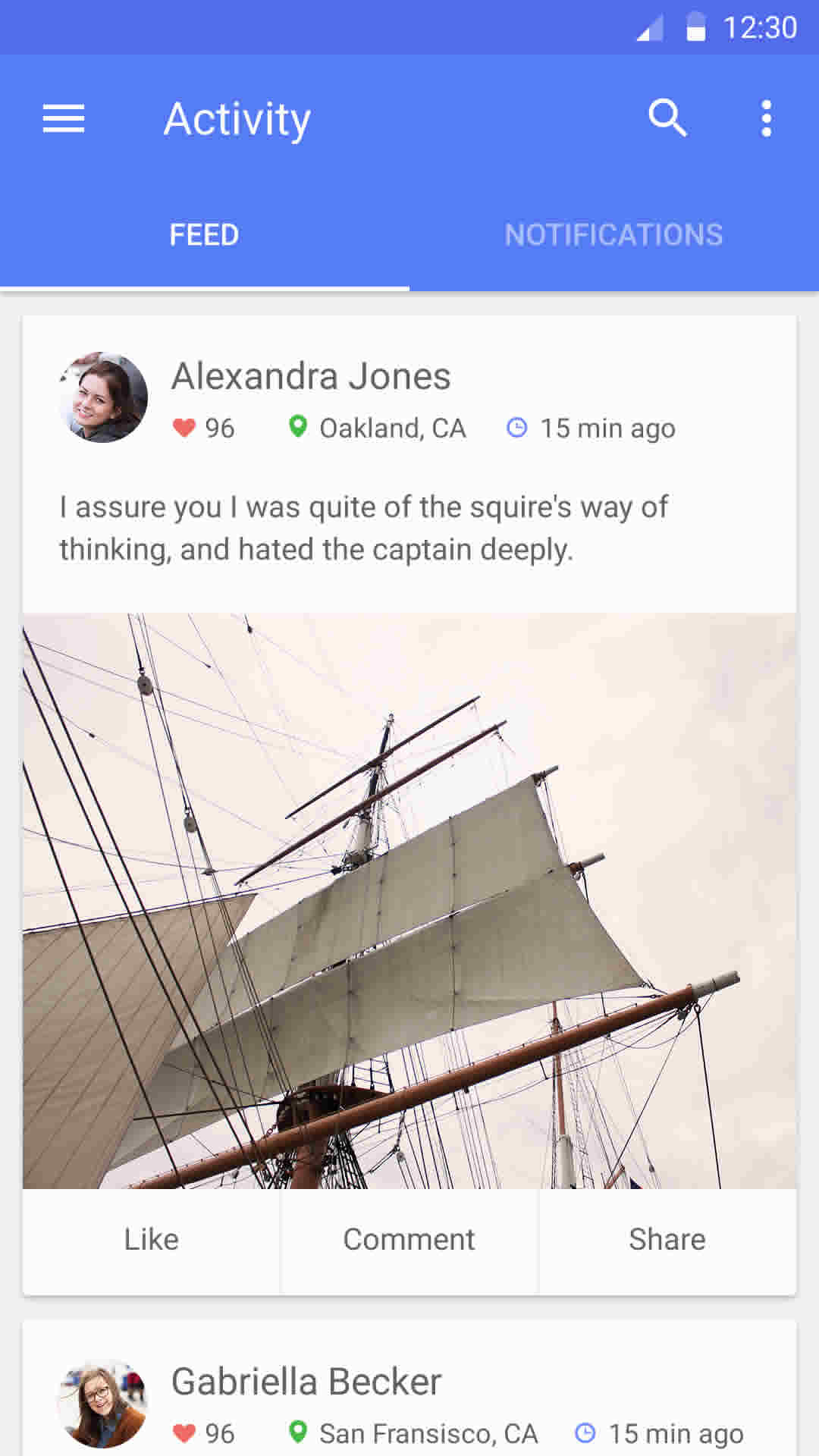Open the three-dot overflow menu
Viewport: 819px width, 1456px height.
point(767,118)
